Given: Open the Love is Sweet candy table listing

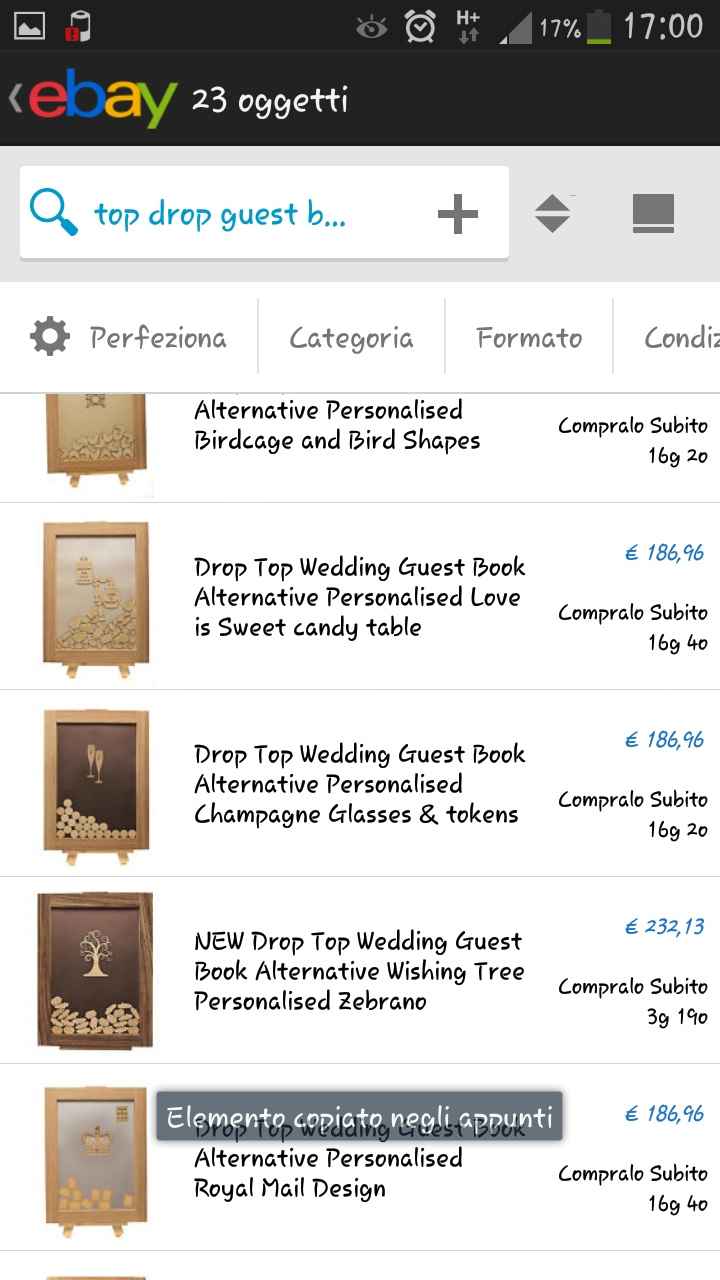Looking at the screenshot, I should [358, 597].
